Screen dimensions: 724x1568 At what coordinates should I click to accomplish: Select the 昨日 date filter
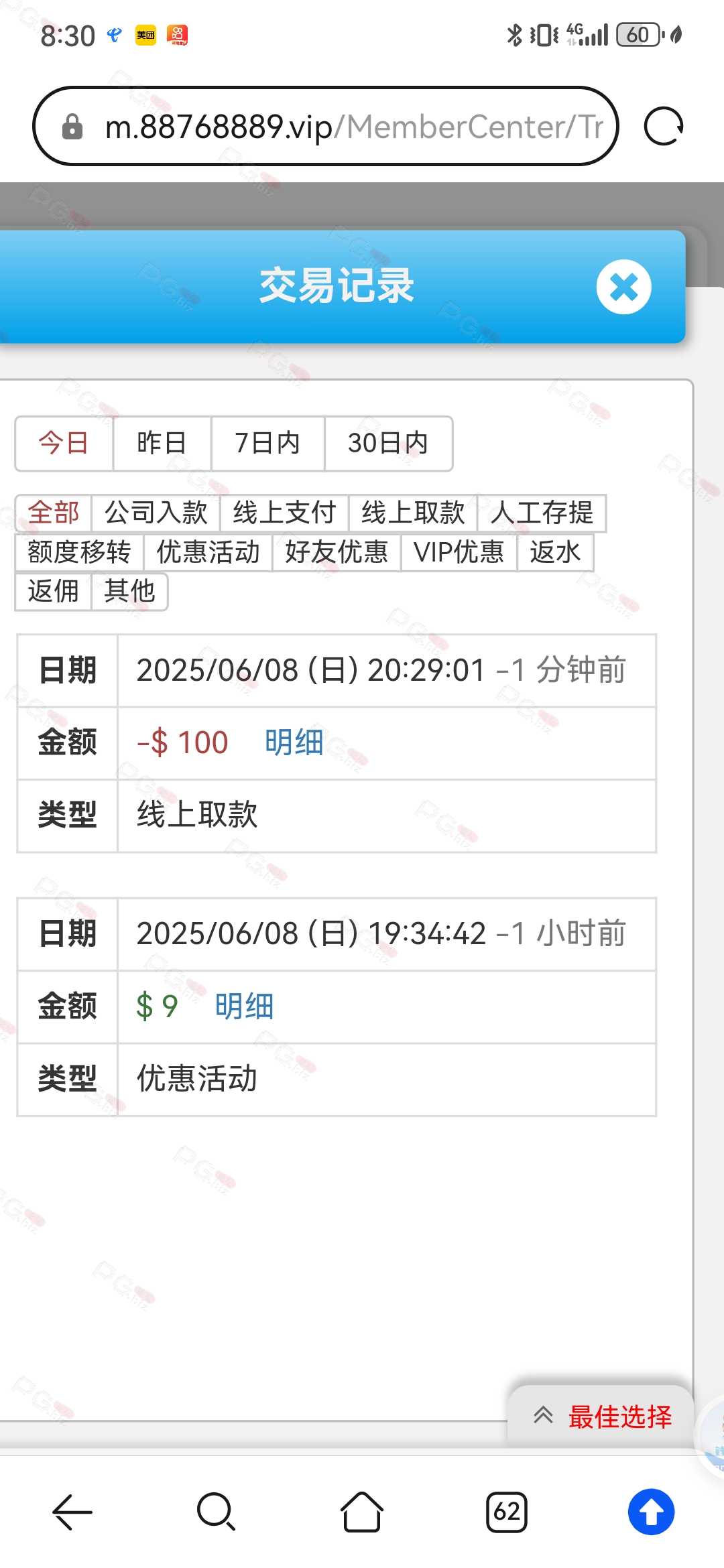click(x=162, y=444)
